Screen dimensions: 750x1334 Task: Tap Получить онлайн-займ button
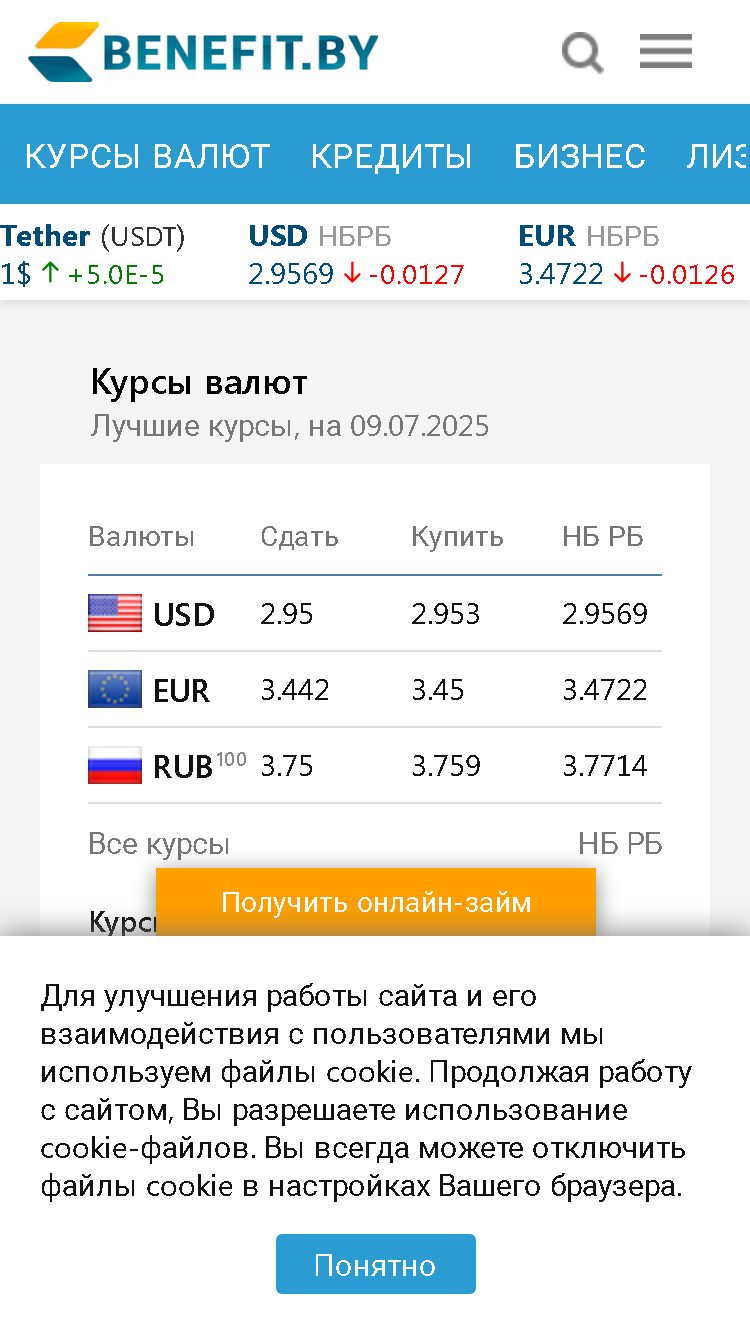376,902
